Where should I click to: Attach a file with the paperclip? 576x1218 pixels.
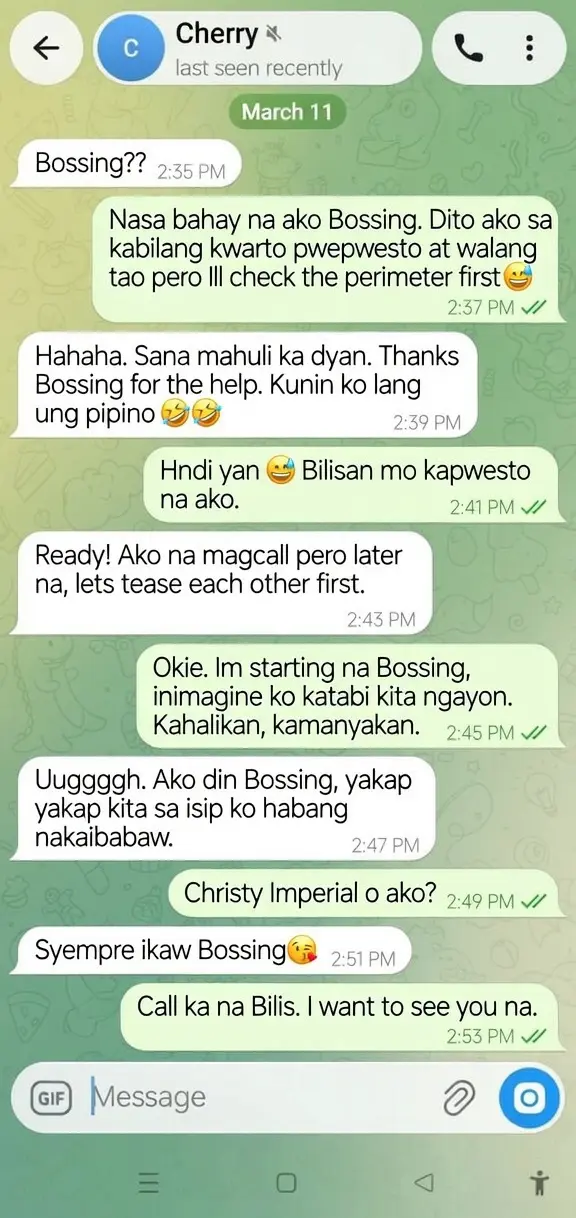click(459, 1098)
